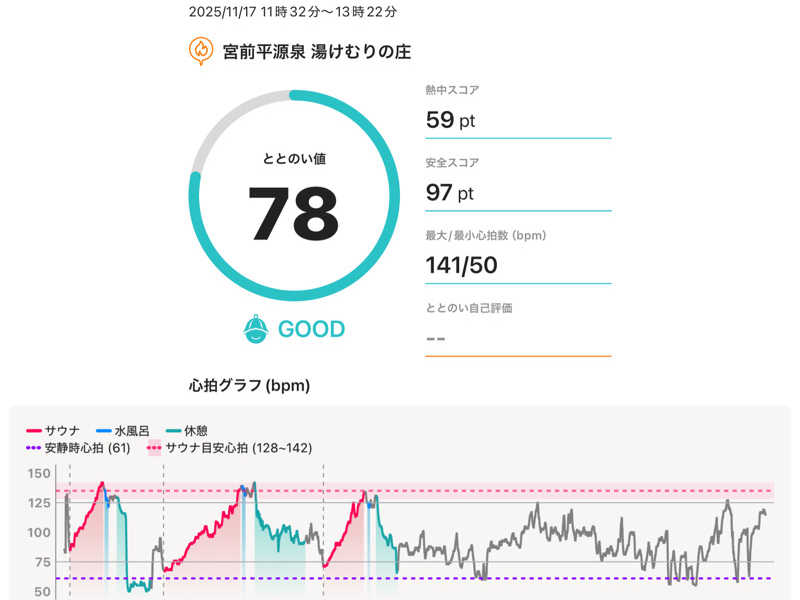Open facility 宮前平源泉 湯けむりの庄
Screen dimensions: 800x600
(x=316, y=51)
